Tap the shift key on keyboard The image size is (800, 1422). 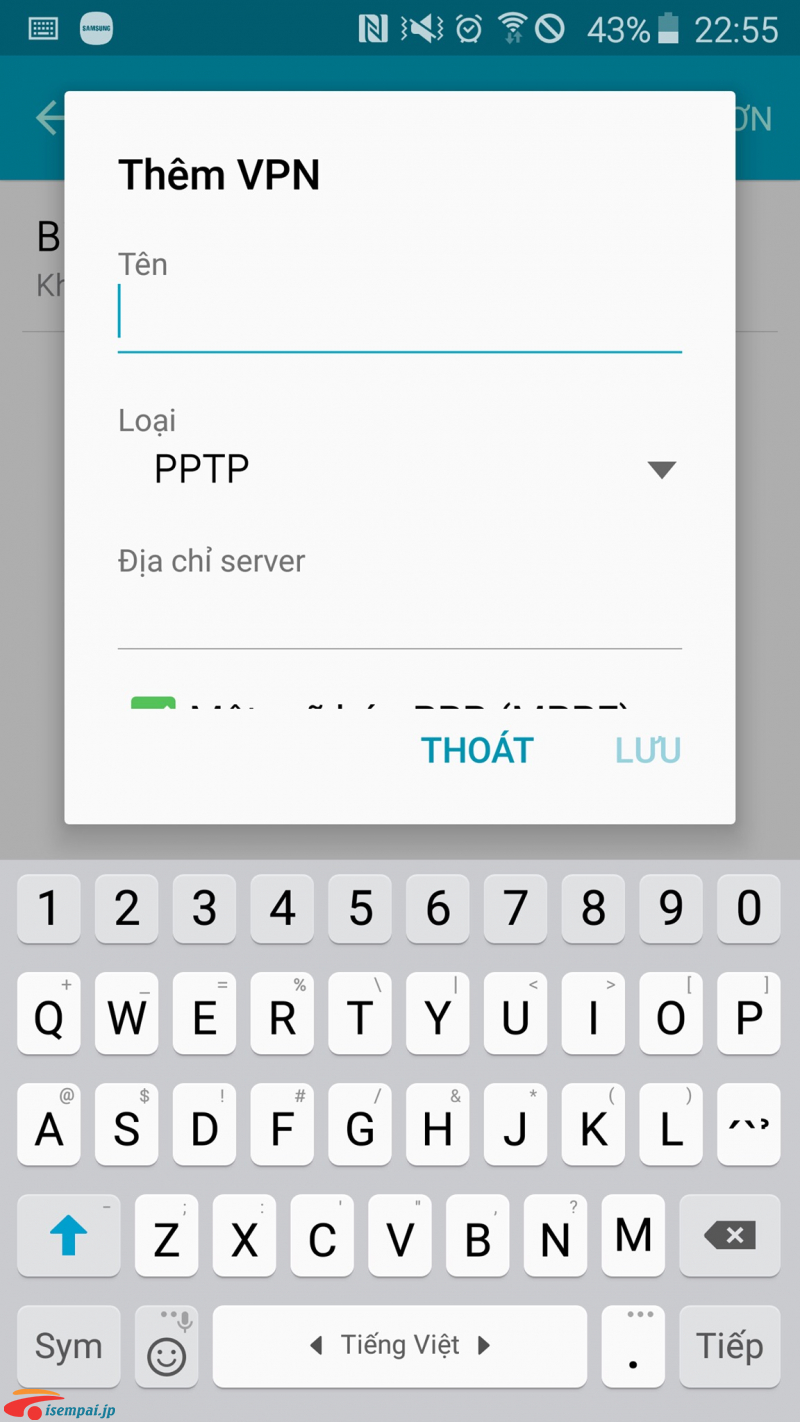69,1236
